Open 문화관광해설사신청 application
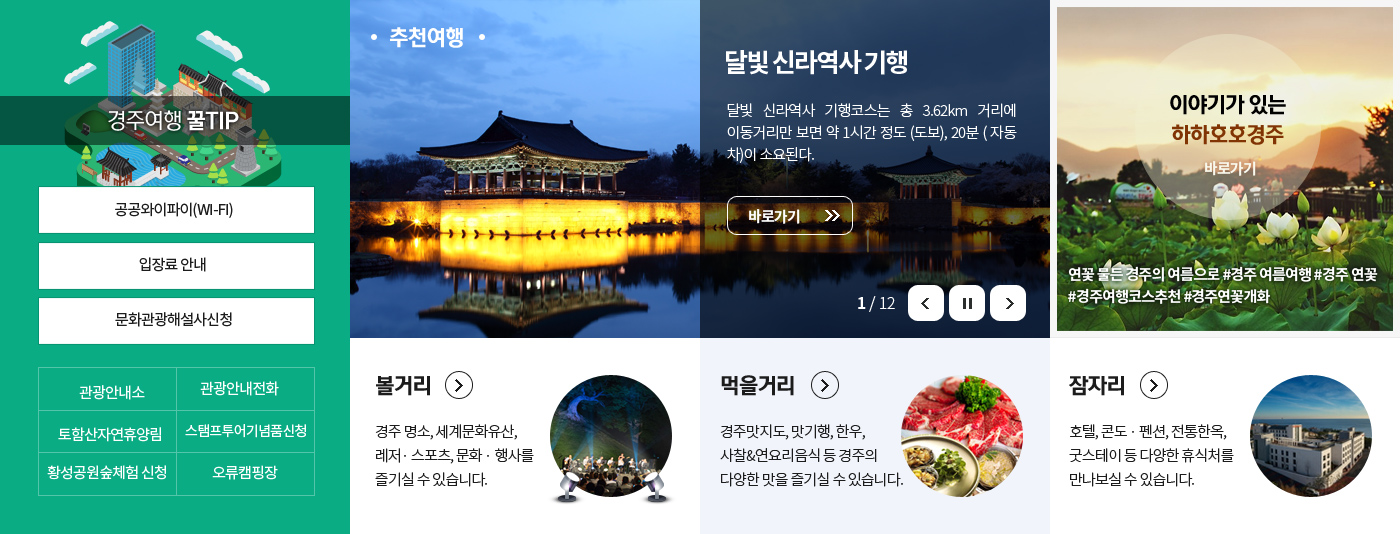Viewport: 1400px width, 534px height. 176,321
